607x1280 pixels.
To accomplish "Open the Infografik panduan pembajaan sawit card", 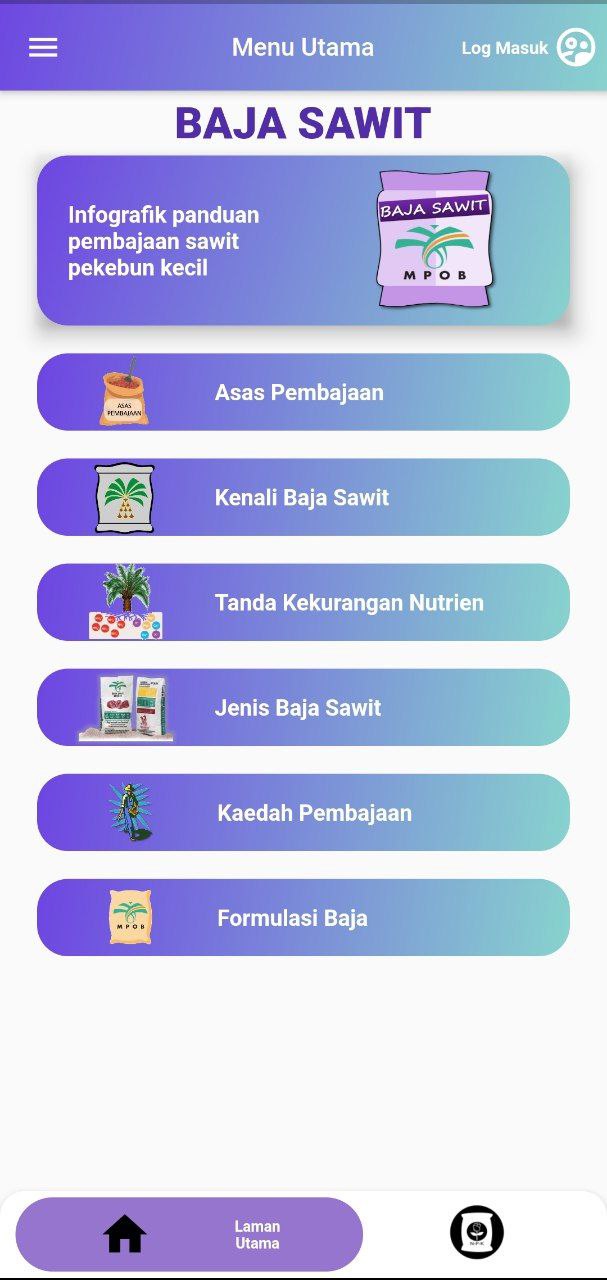I will point(303,240).
